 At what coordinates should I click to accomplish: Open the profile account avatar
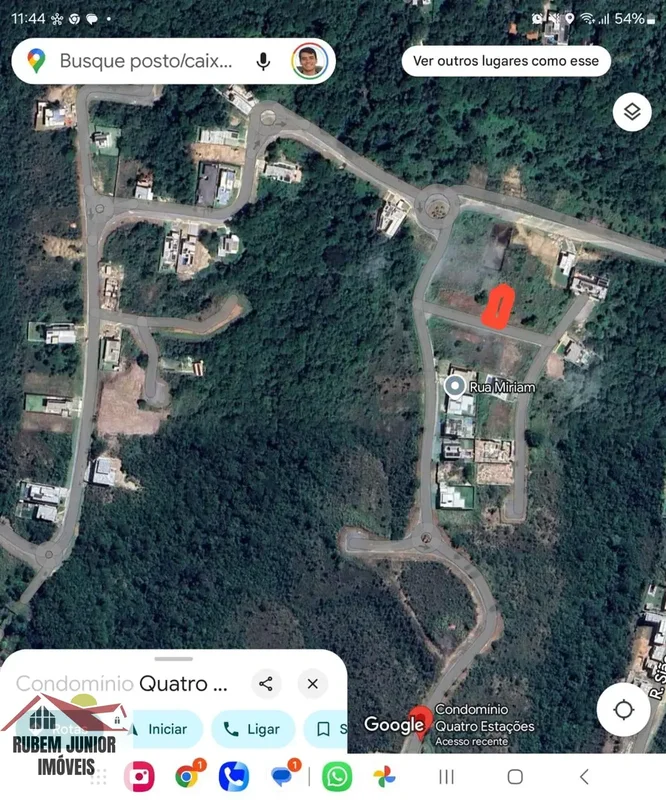[309, 61]
